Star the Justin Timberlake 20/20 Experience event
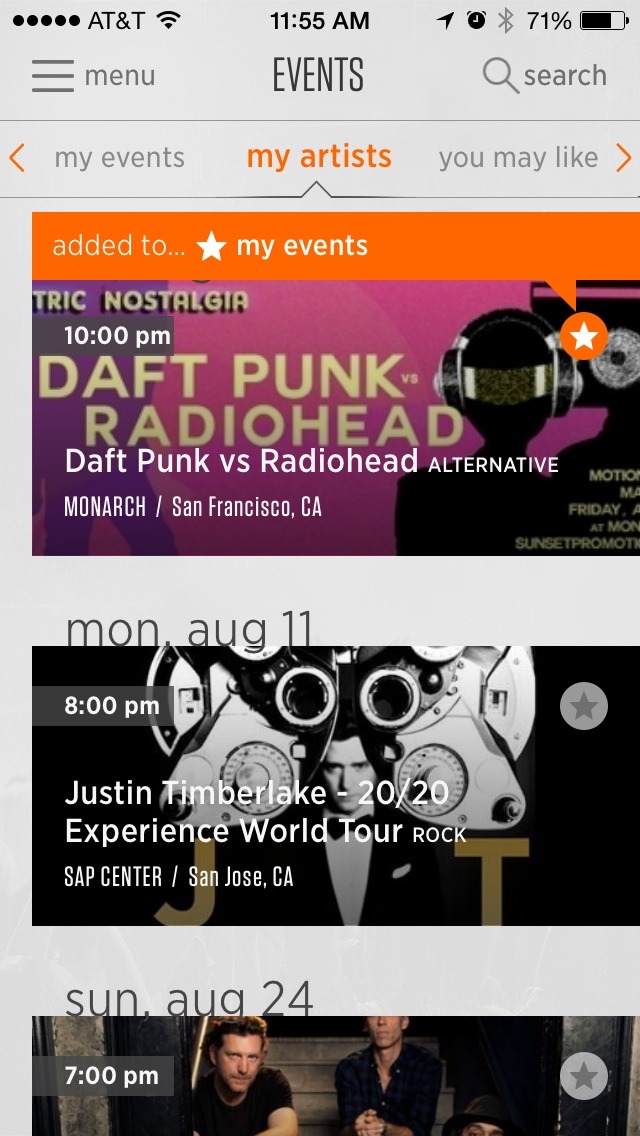This screenshot has height=1136, width=640. (x=584, y=707)
